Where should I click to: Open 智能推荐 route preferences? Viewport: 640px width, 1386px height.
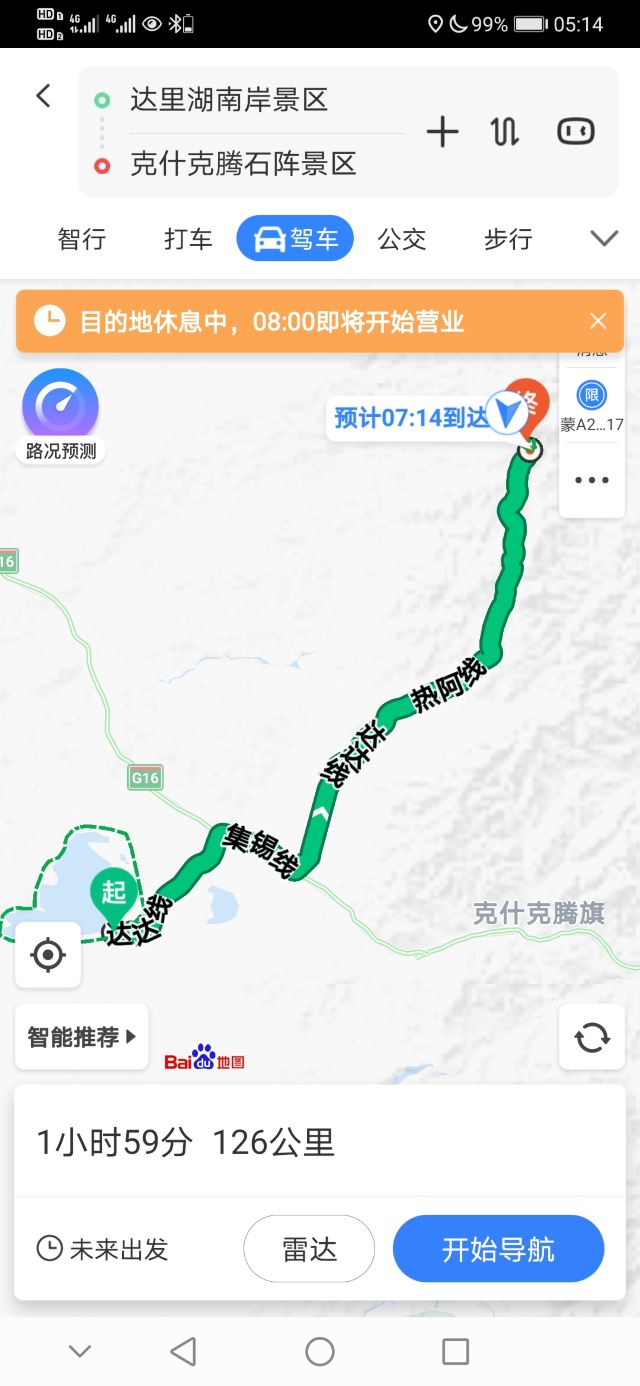82,1037
